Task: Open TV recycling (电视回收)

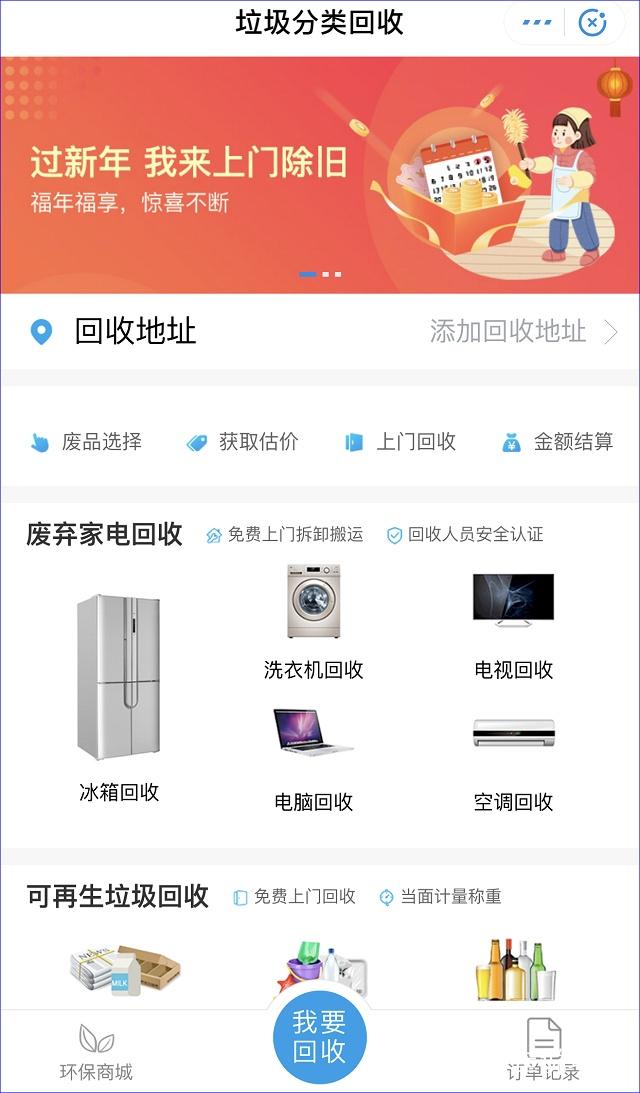Action: point(513,620)
